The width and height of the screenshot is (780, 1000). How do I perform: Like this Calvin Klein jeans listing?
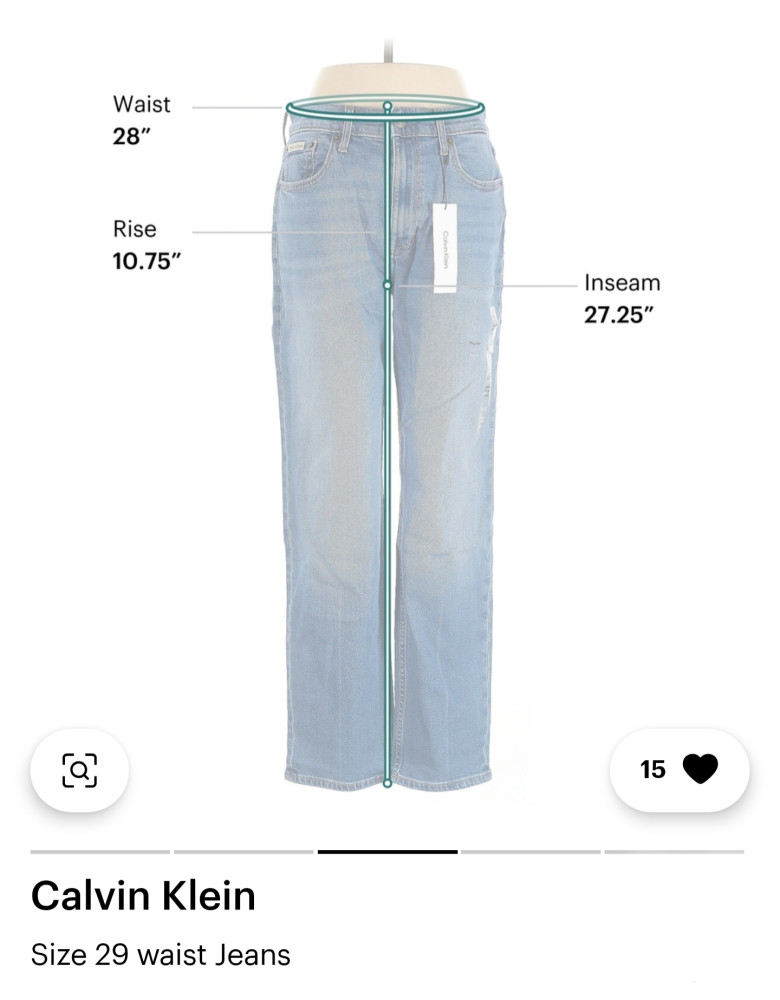680,769
